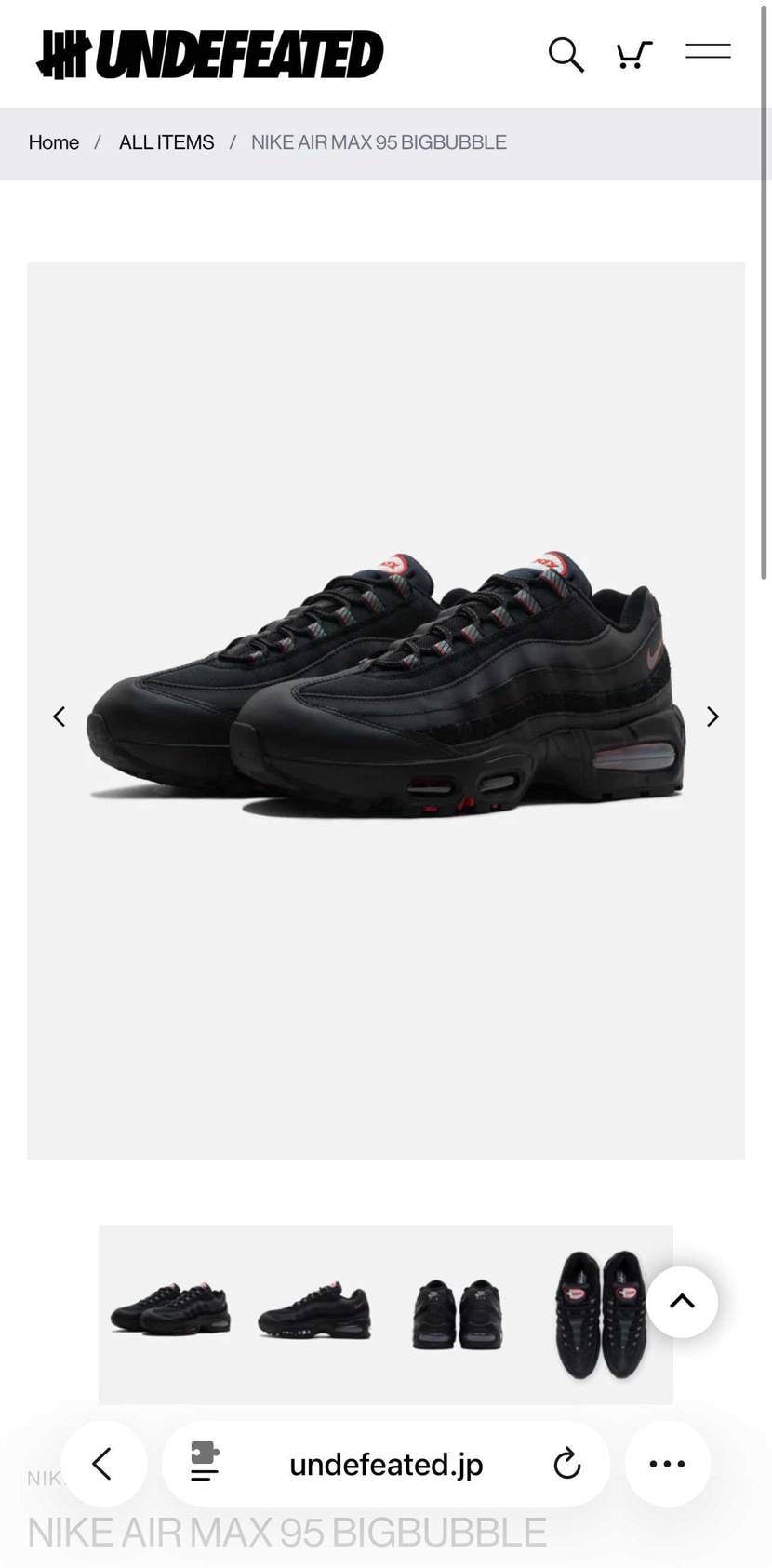Show the previous product image
Image resolution: width=772 pixels, height=1568 pixels.
60,717
